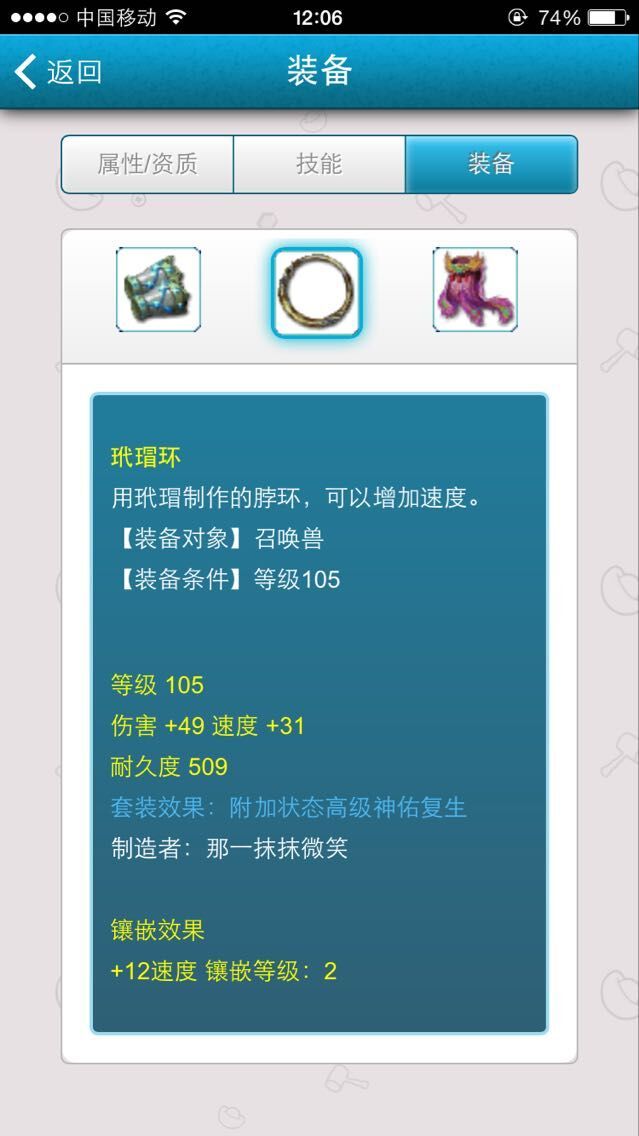Select the 装备 tab

tap(491, 165)
